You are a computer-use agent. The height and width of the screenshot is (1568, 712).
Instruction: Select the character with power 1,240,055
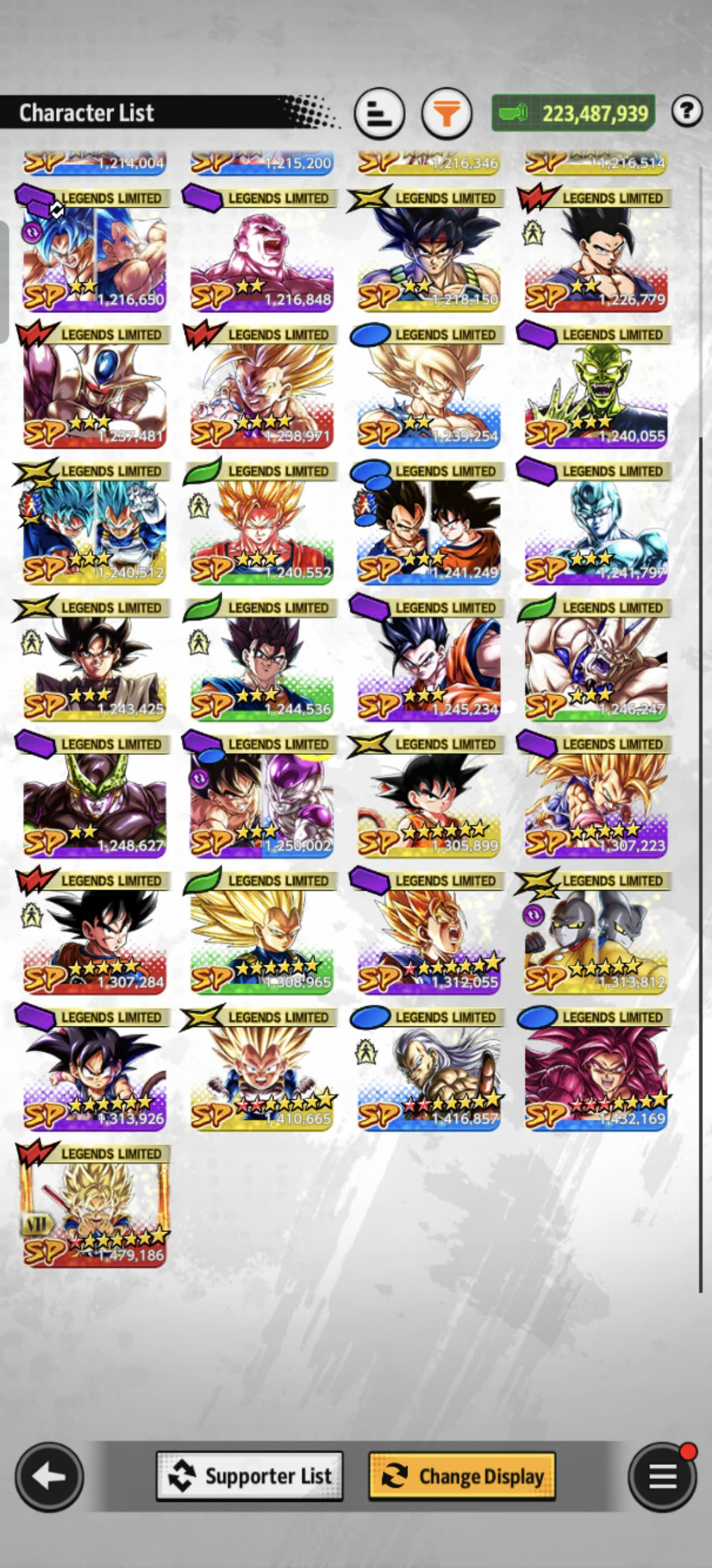[x=595, y=385]
